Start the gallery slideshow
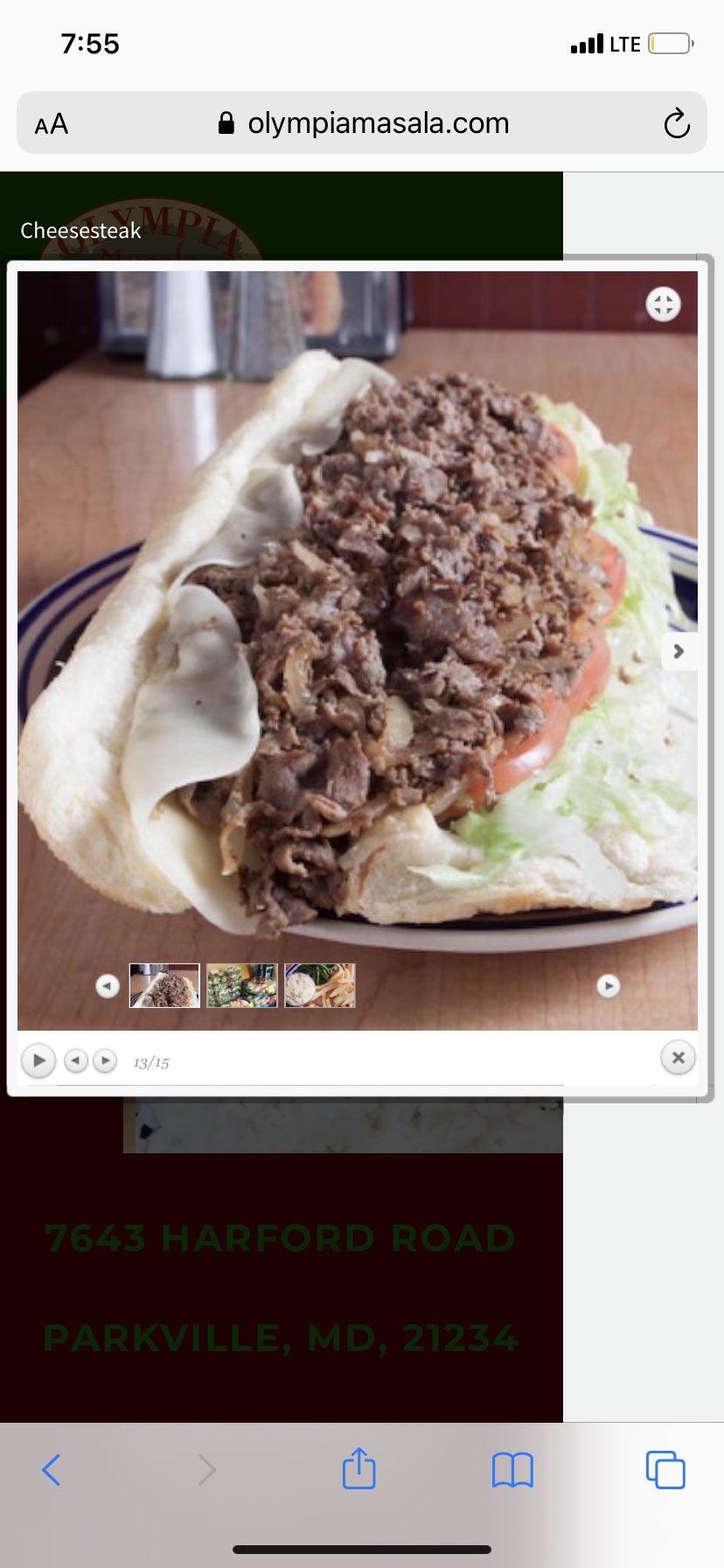The width and height of the screenshot is (724, 1568). pos(38,1060)
